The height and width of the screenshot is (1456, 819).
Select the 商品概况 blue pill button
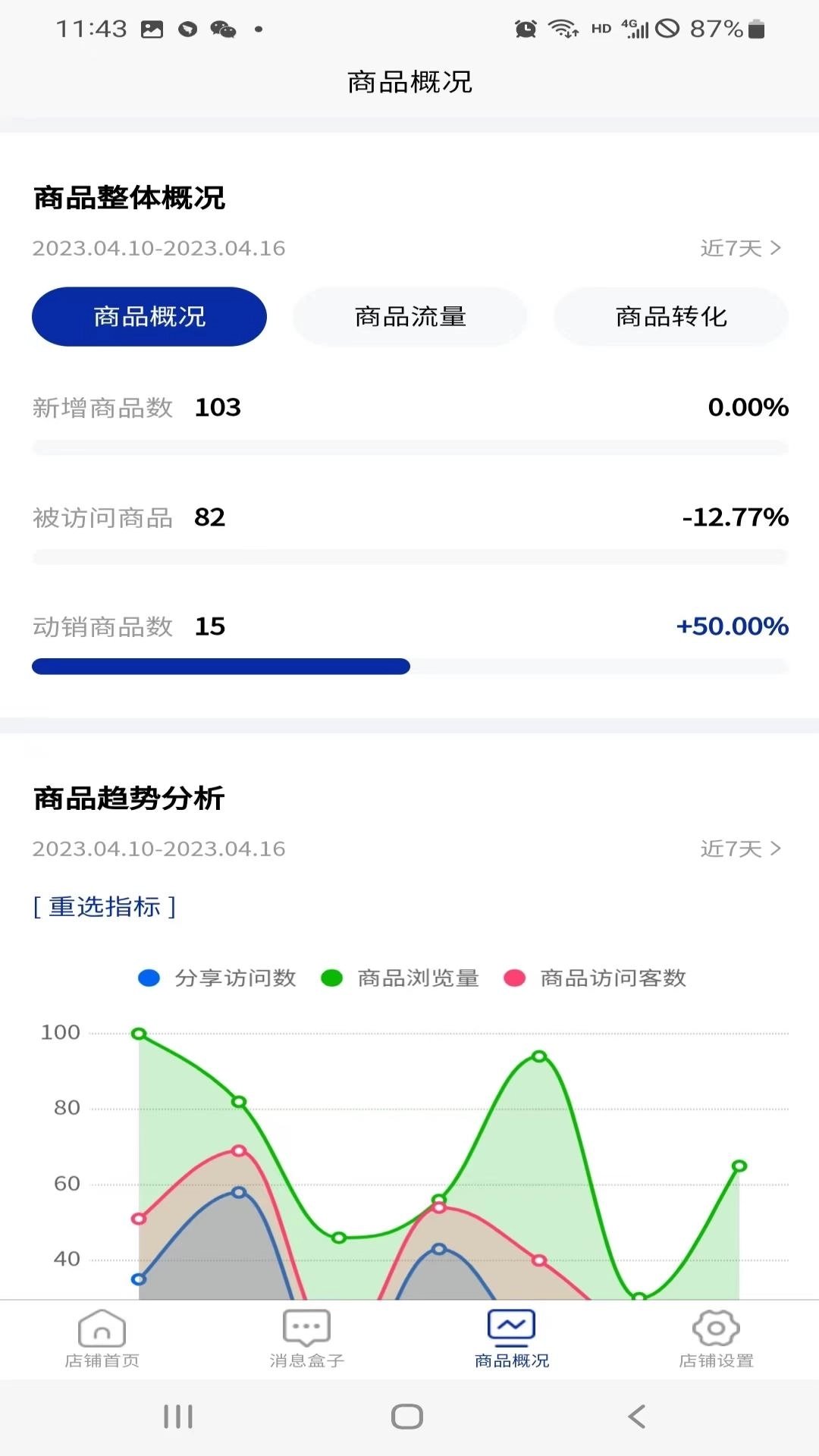(x=149, y=317)
